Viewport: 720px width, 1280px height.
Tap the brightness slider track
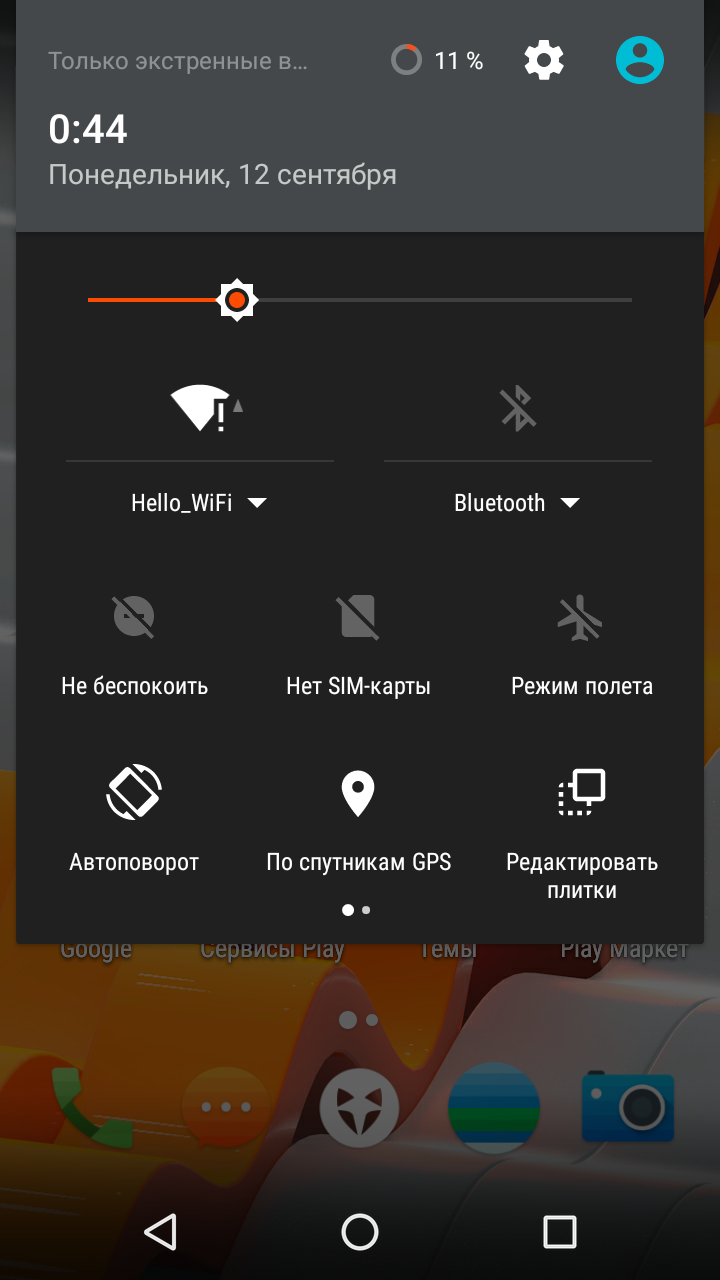360,300
